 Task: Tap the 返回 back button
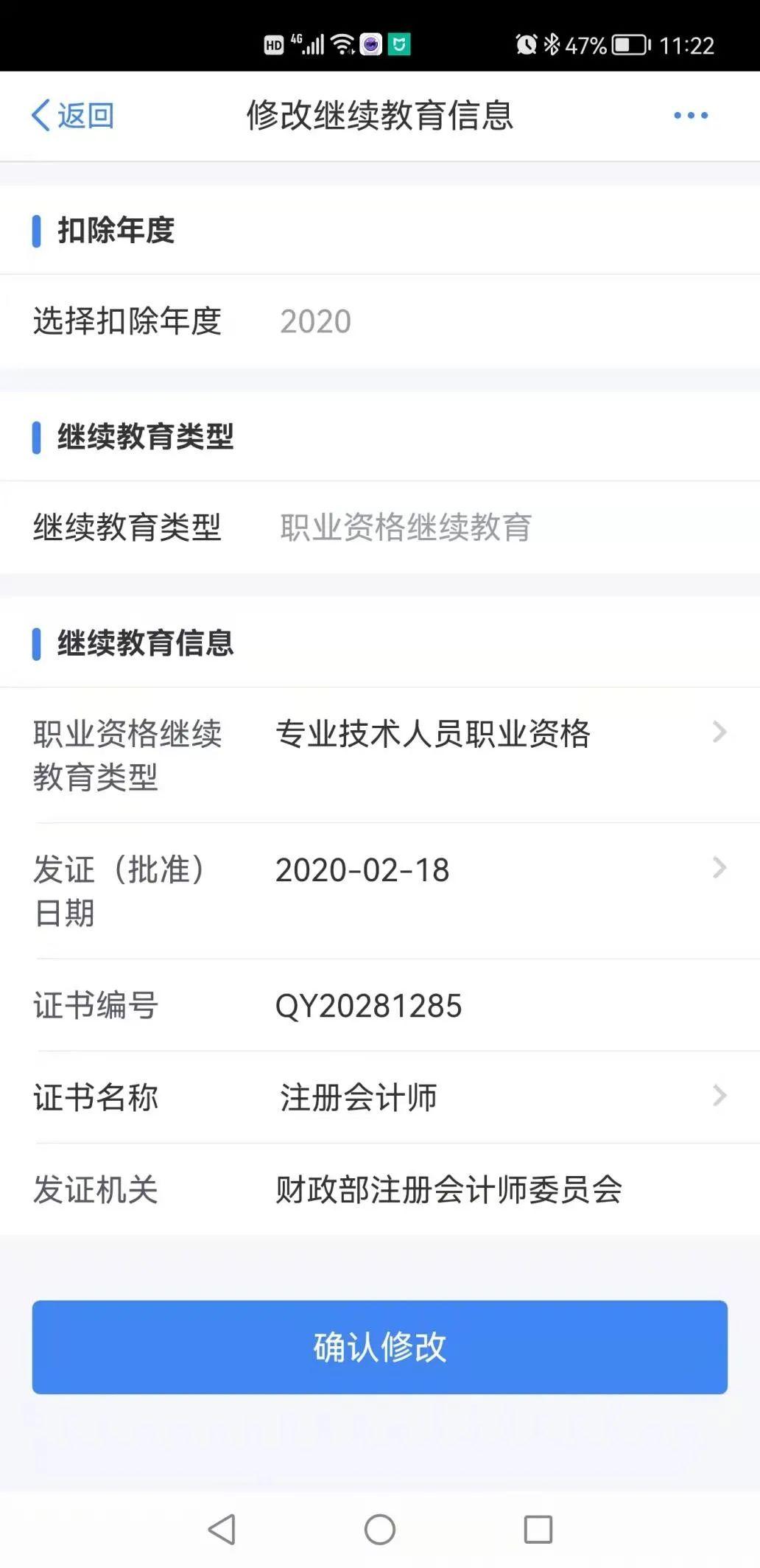click(72, 116)
